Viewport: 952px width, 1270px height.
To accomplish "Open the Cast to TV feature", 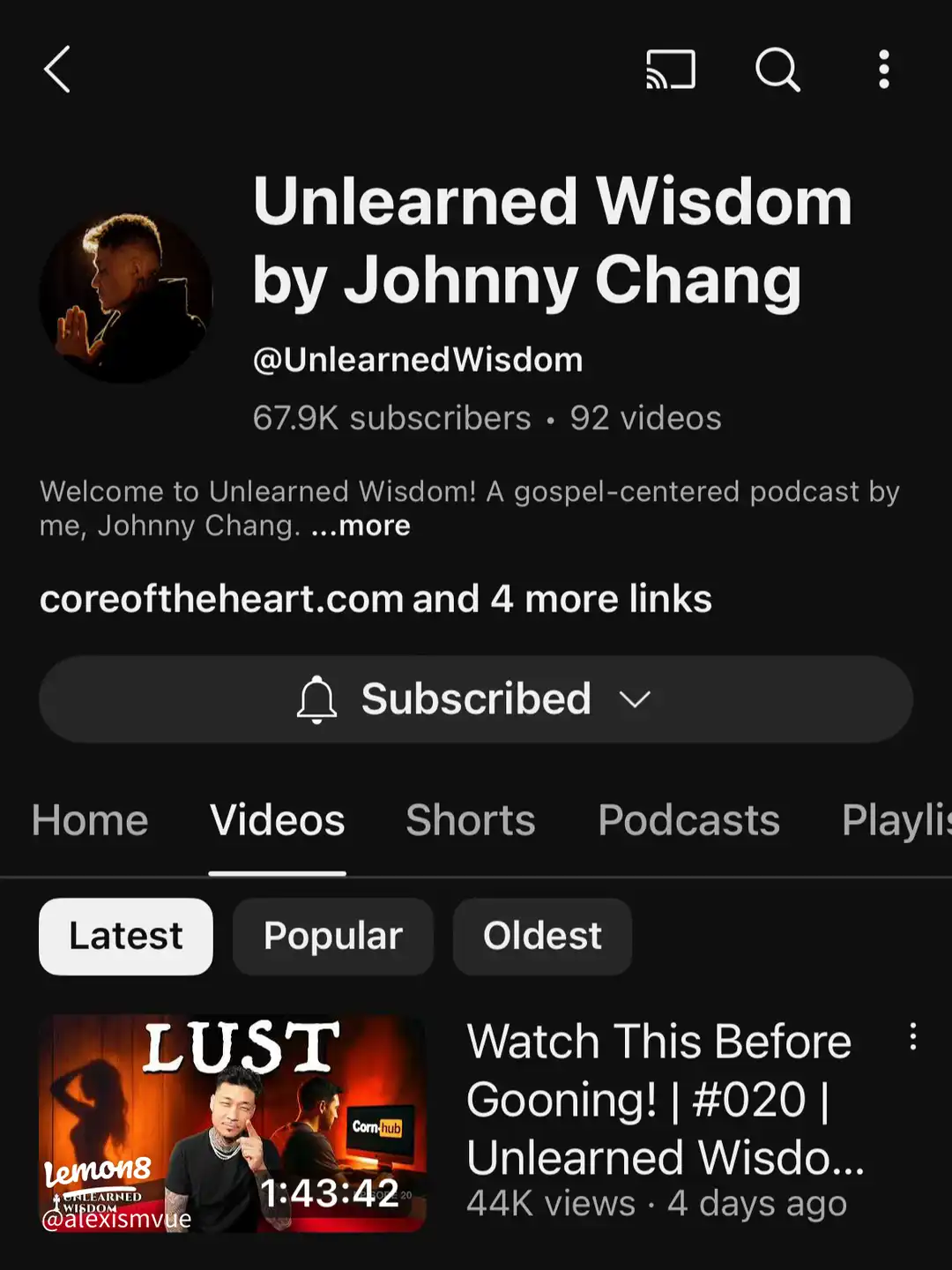I will [x=669, y=71].
